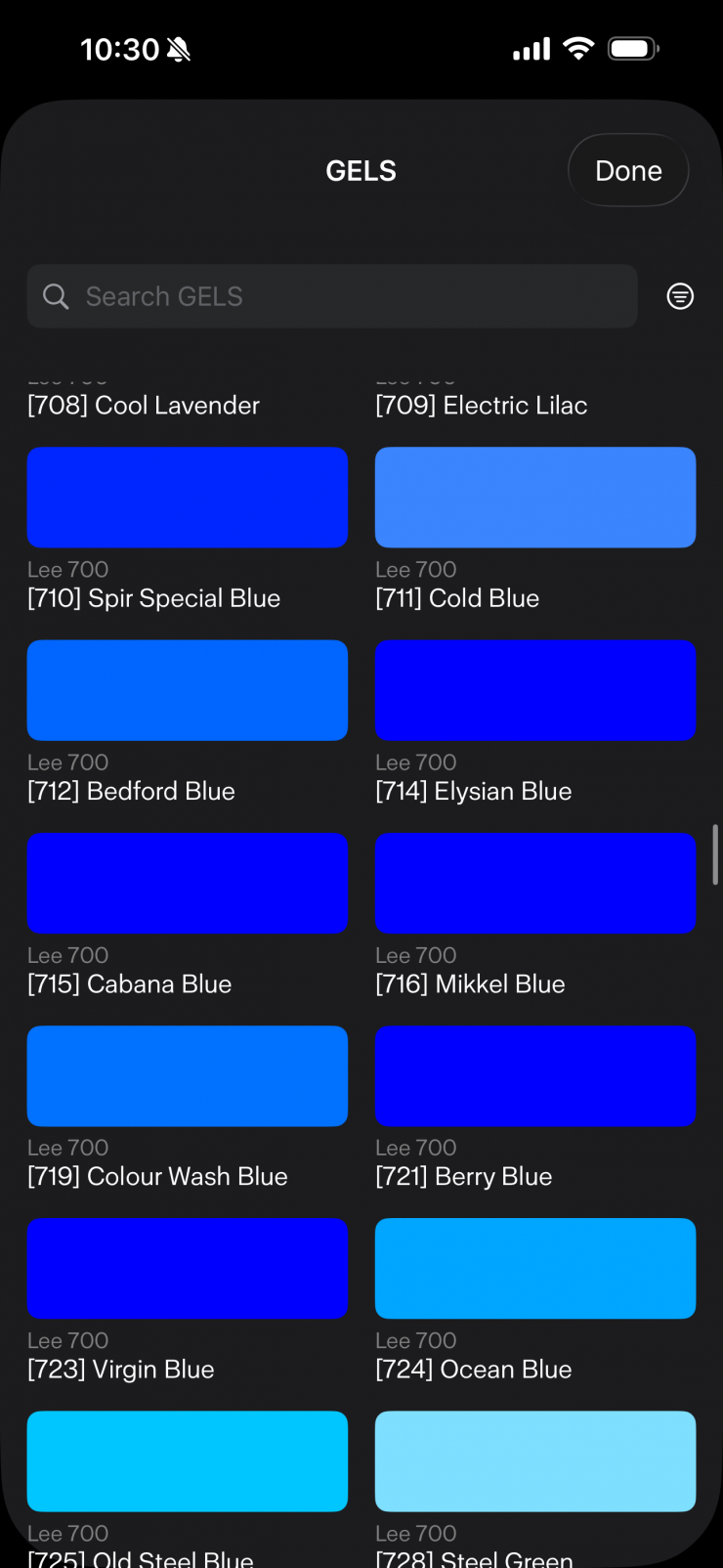Open the Search GELS field

(332, 296)
